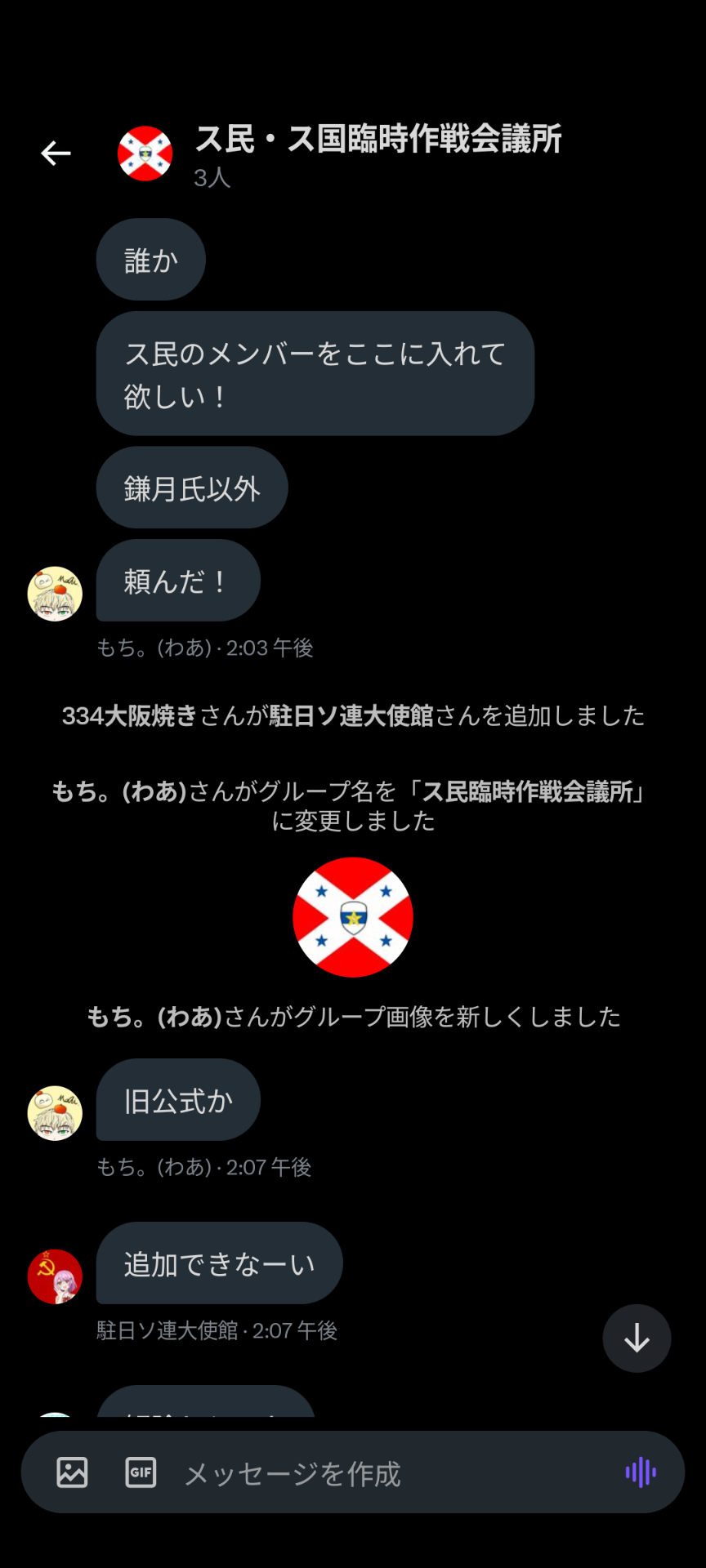Screen dimensions: 706x1568
Task: Jump to latest messages with down arrow
Action: pyautogui.click(x=637, y=1339)
